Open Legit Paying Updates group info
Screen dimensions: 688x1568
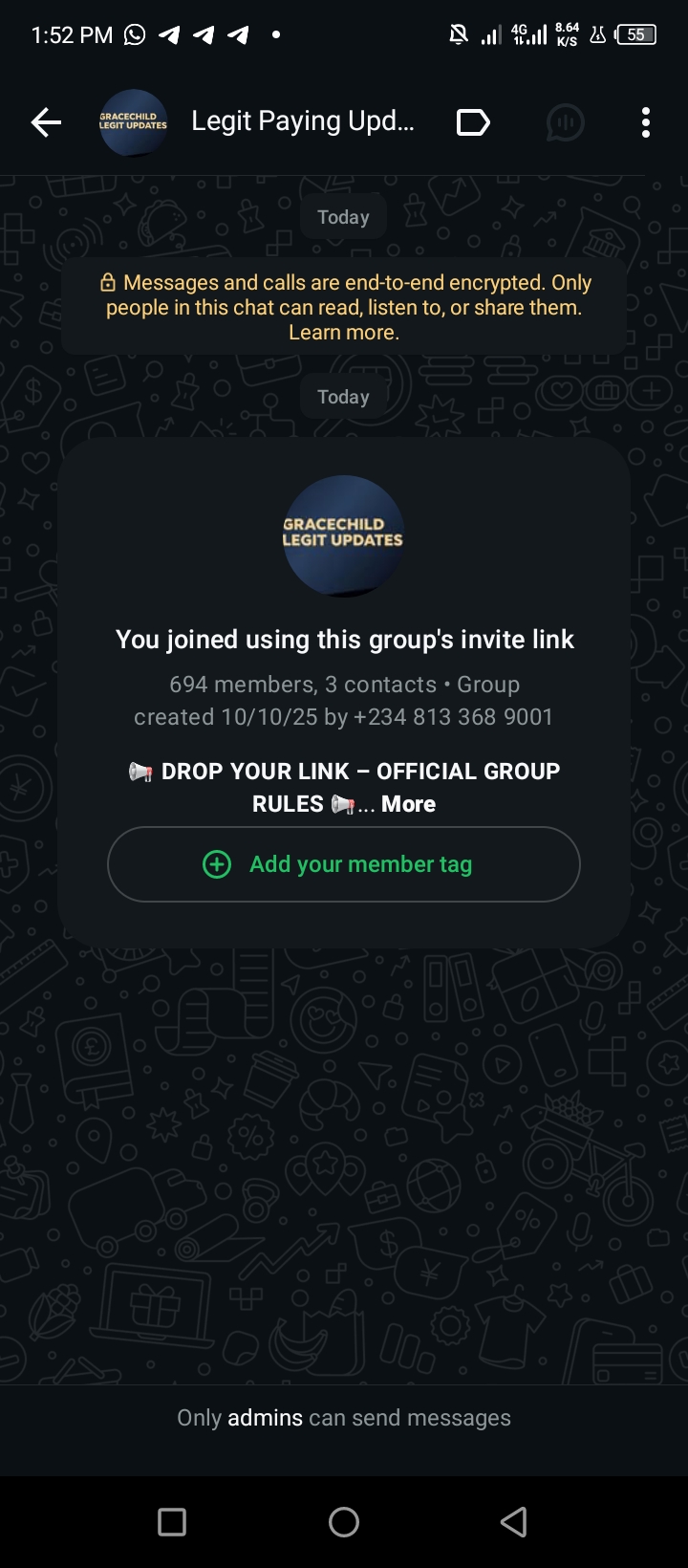click(x=302, y=121)
